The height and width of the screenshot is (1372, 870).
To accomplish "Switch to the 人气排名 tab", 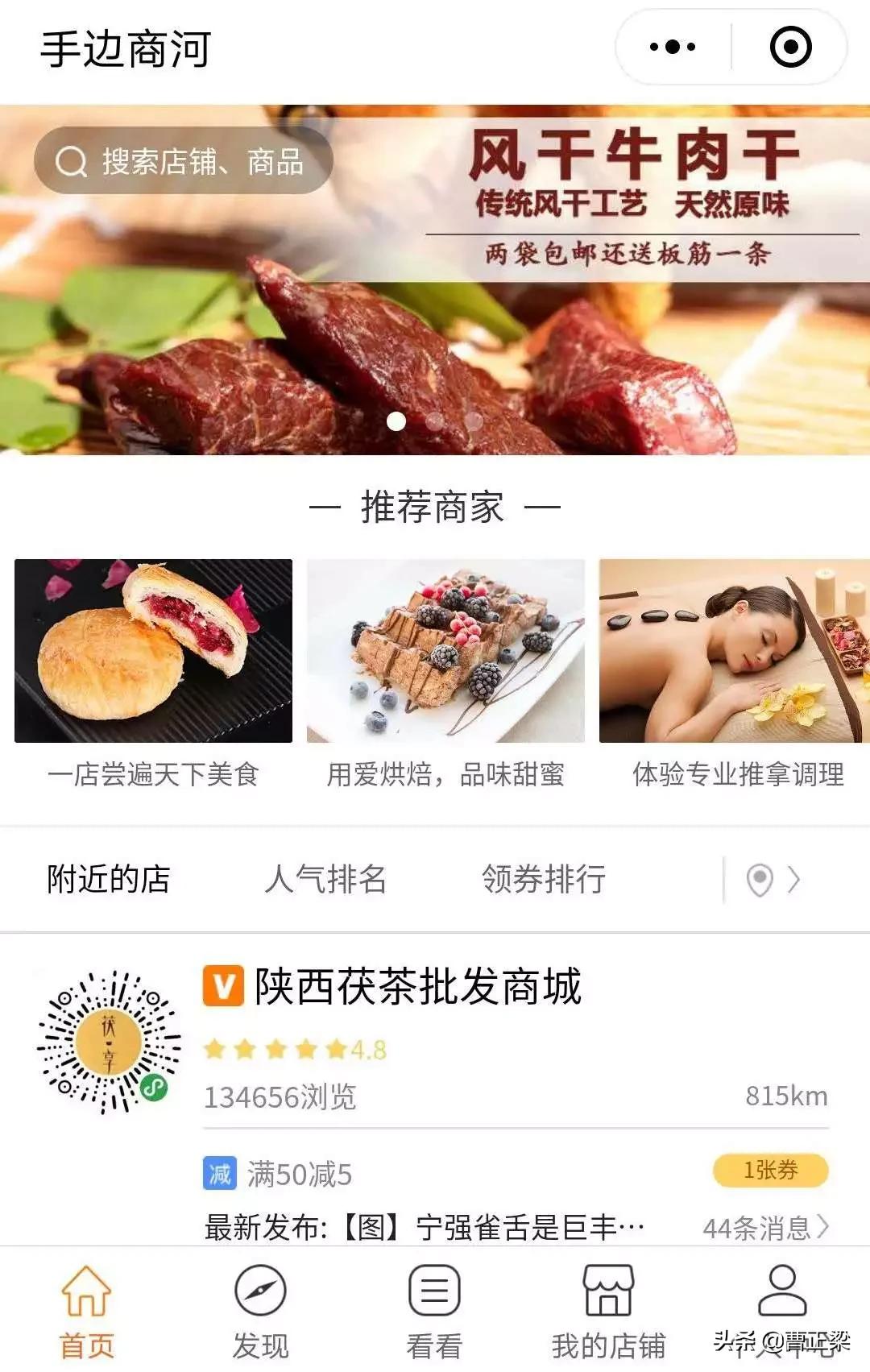I will click(x=327, y=880).
